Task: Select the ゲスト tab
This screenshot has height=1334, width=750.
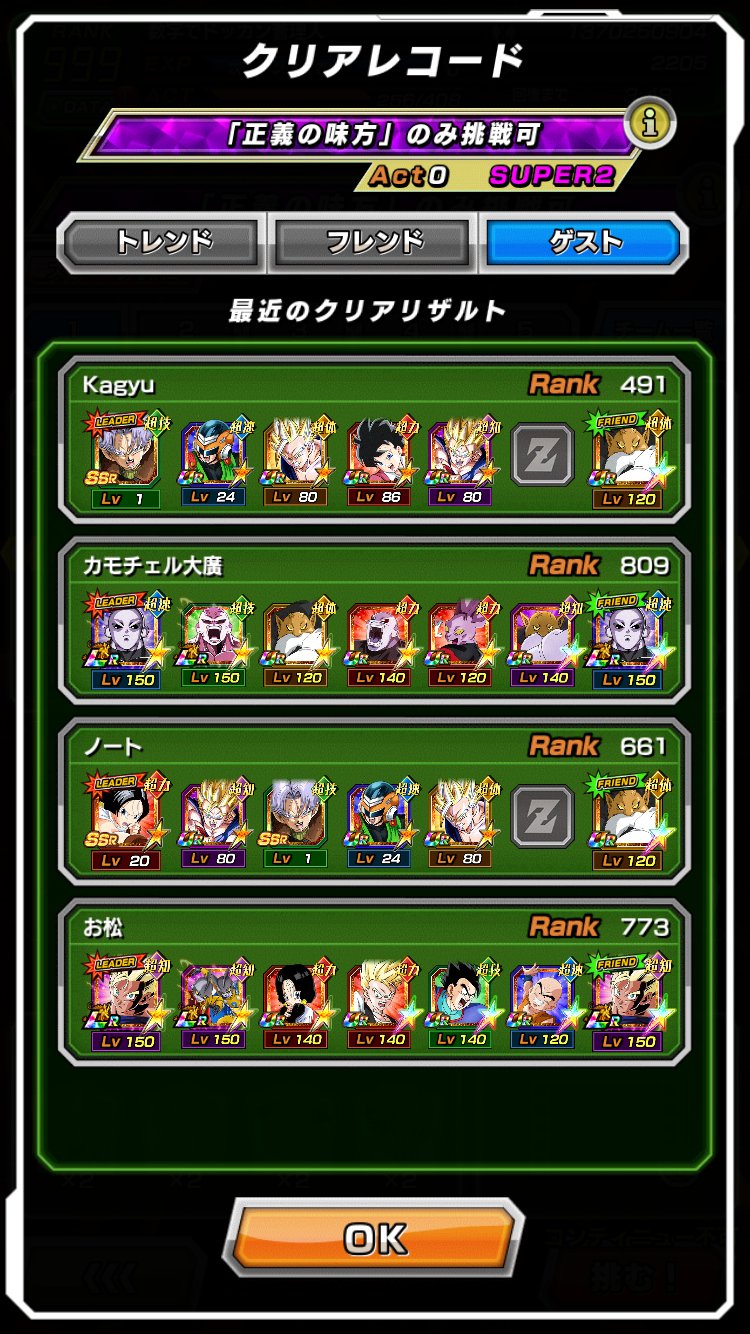Action: 584,242
